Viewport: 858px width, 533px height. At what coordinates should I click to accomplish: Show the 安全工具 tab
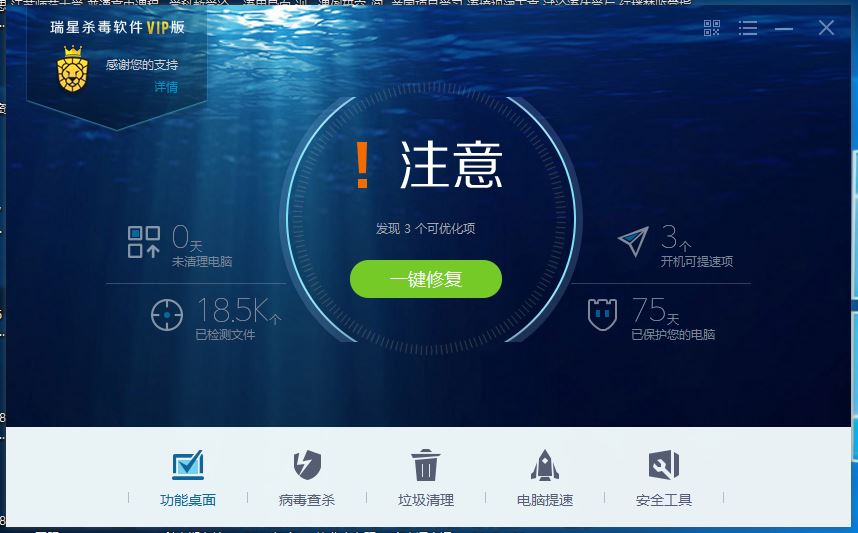tap(664, 478)
